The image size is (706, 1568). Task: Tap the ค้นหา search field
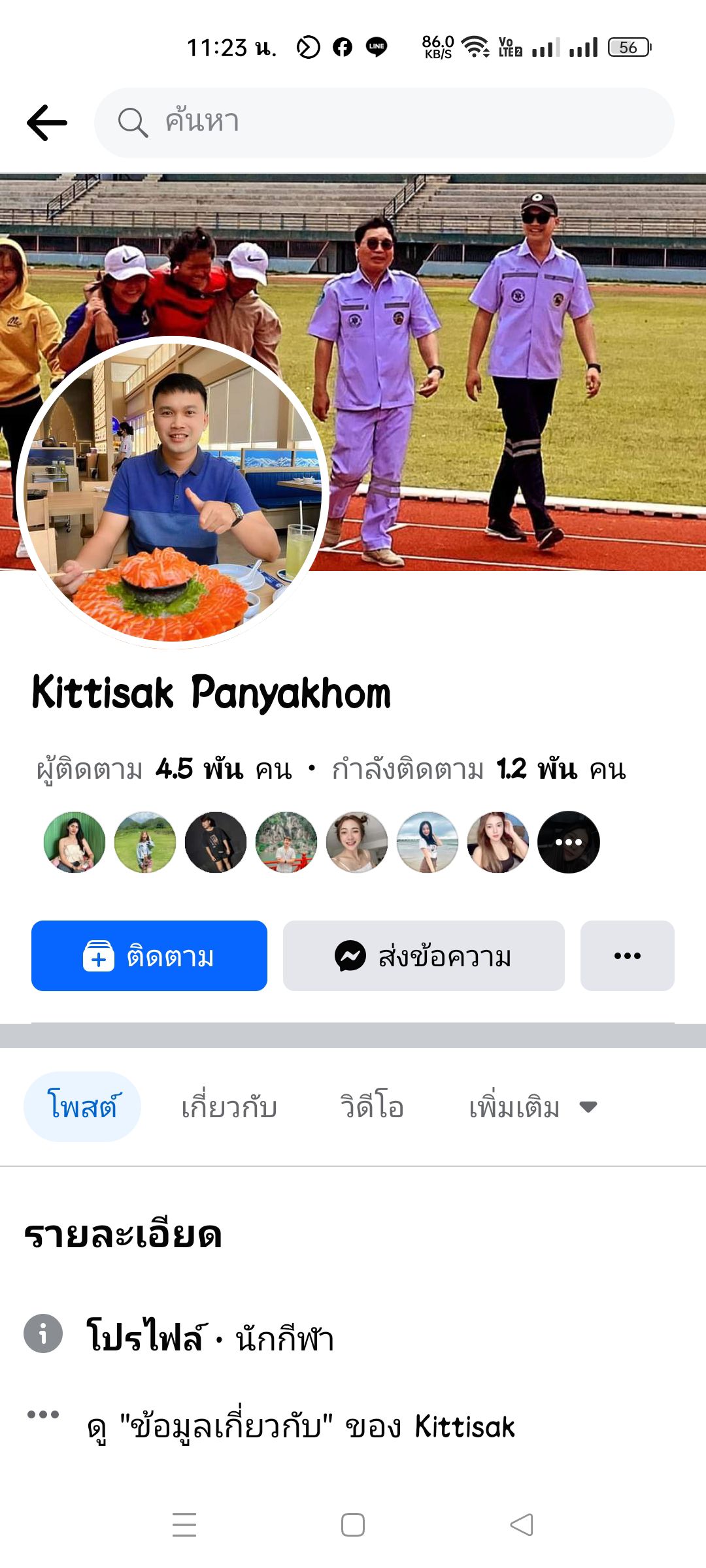coord(384,123)
